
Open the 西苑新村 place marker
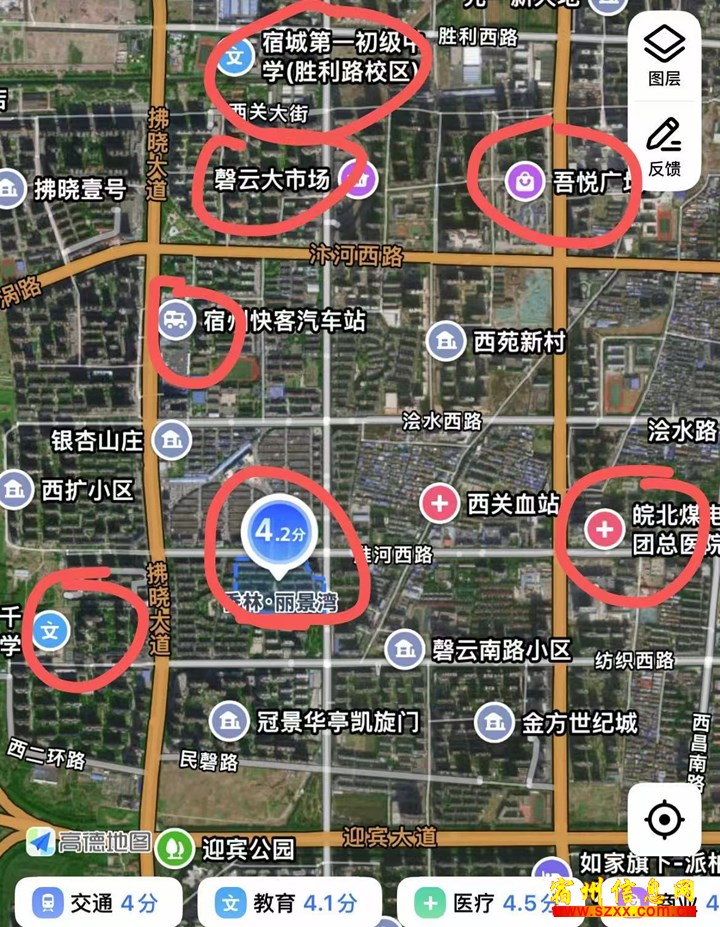pos(446,342)
